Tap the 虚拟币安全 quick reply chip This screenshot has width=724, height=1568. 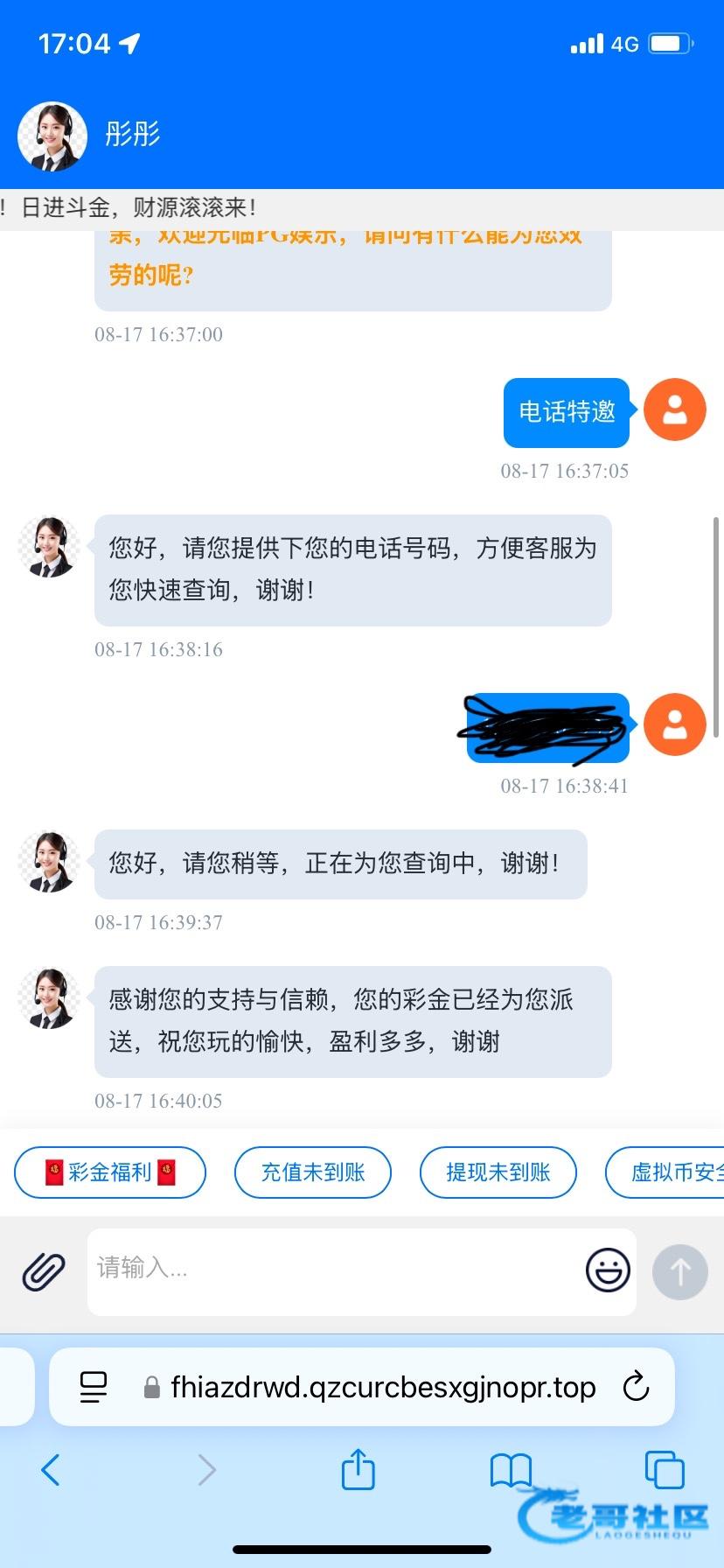(x=666, y=1172)
